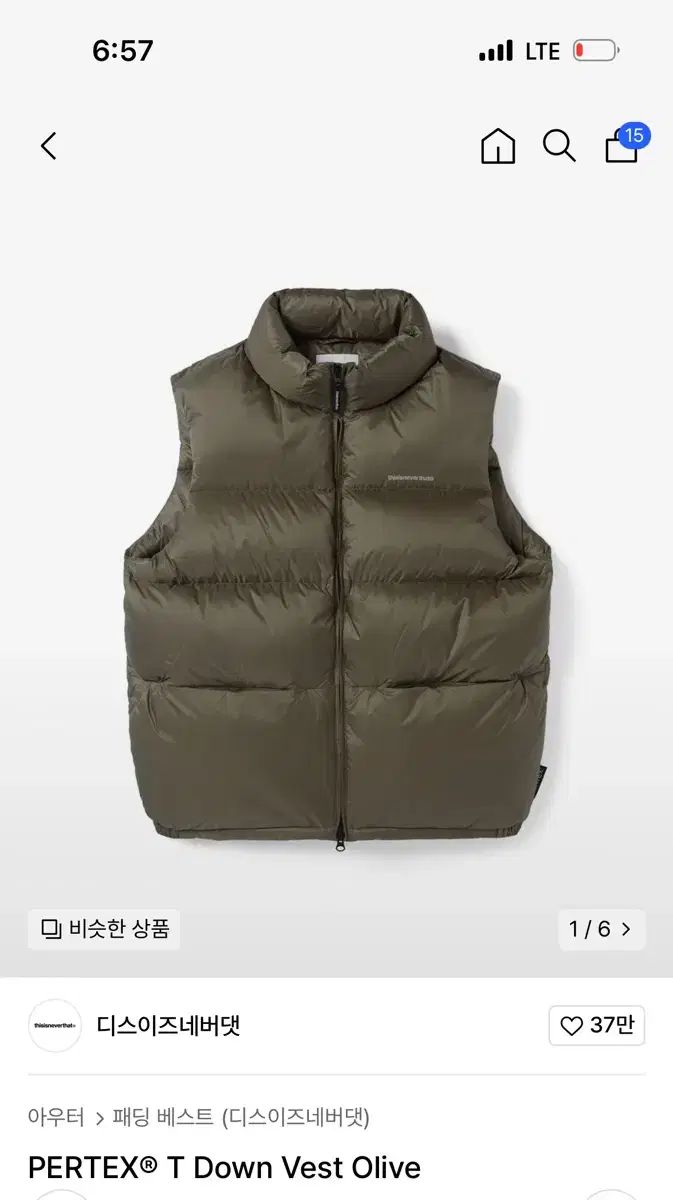The width and height of the screenshot is (673, 1200).
Task: Open the 디스이즈네버댓 brand page
Action: (168, 1025)
